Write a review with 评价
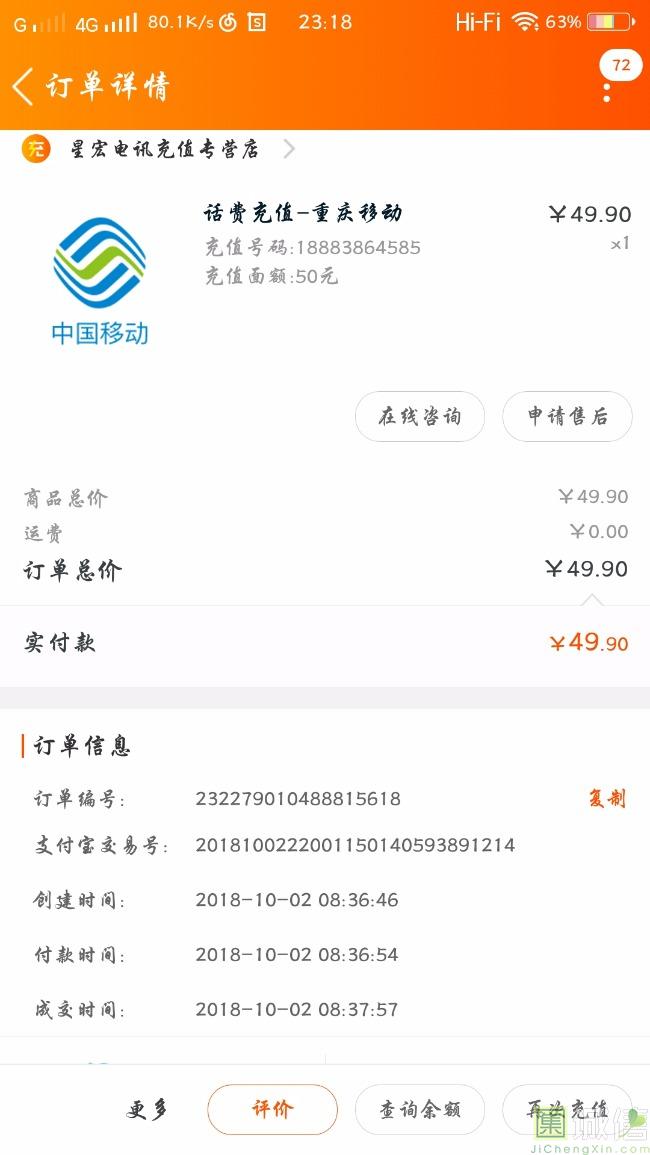The height and width of the screenshot is (1155, 650). (272, 1109)
